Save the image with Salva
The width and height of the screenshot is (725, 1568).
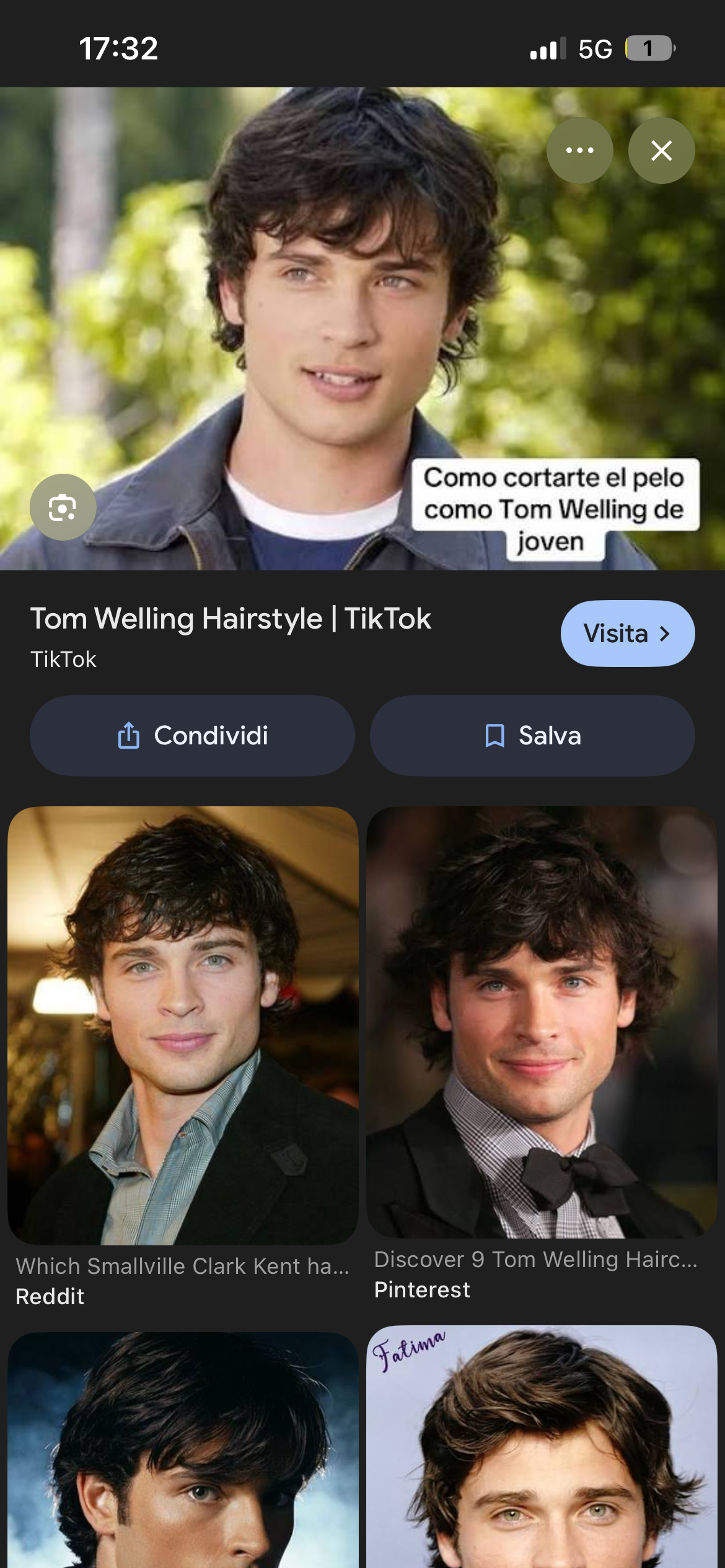coord(532,736)
